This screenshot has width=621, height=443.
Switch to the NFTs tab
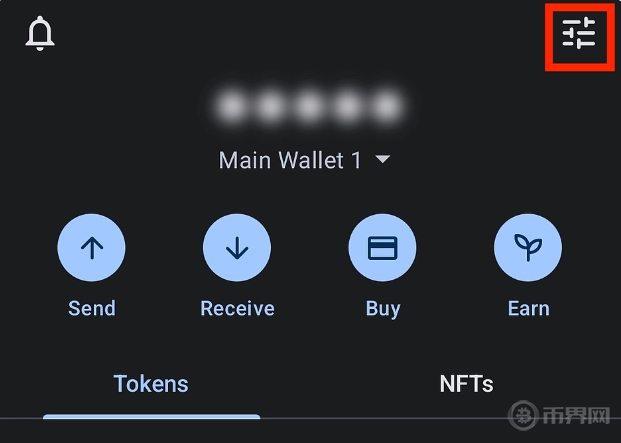click(466, 384)
